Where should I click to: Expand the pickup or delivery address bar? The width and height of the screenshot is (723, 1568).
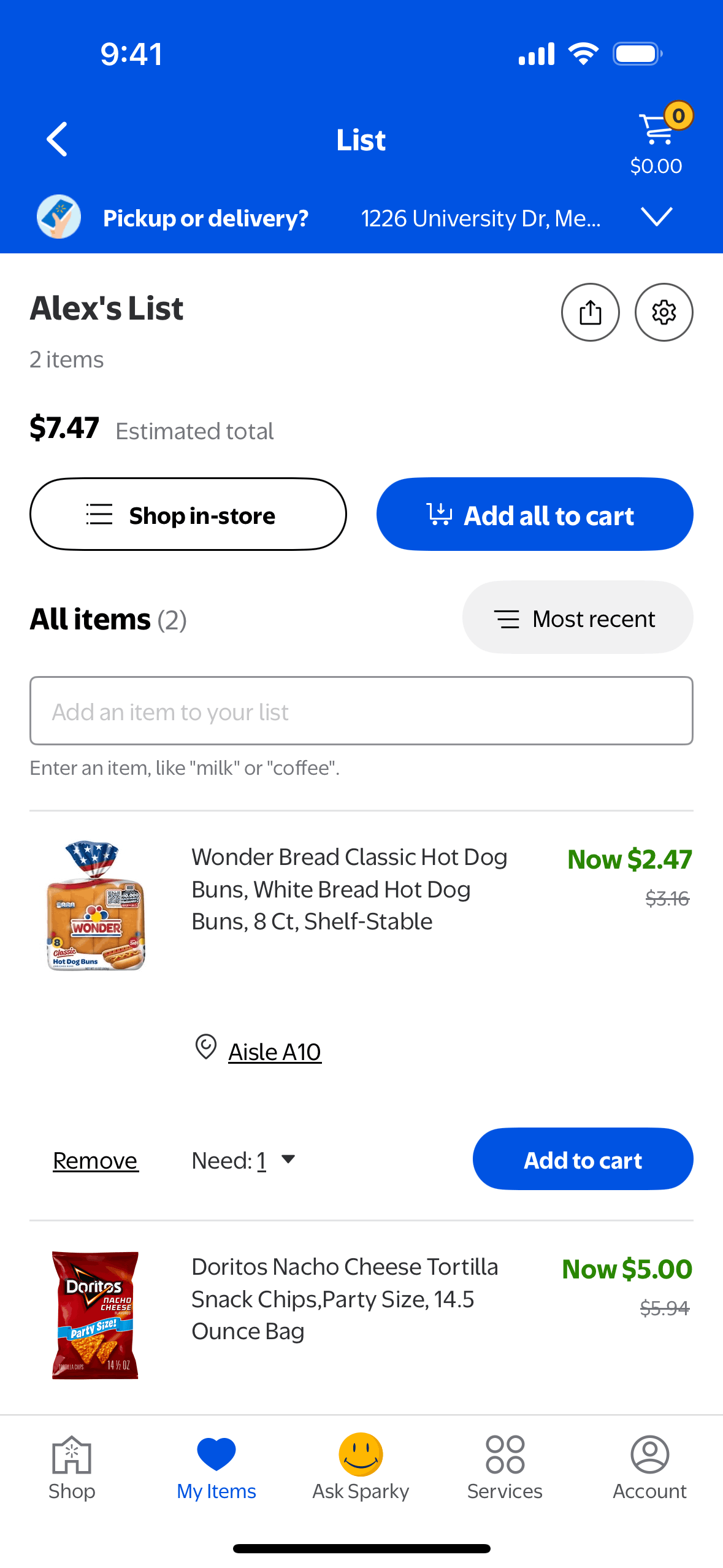click(656, 217)
